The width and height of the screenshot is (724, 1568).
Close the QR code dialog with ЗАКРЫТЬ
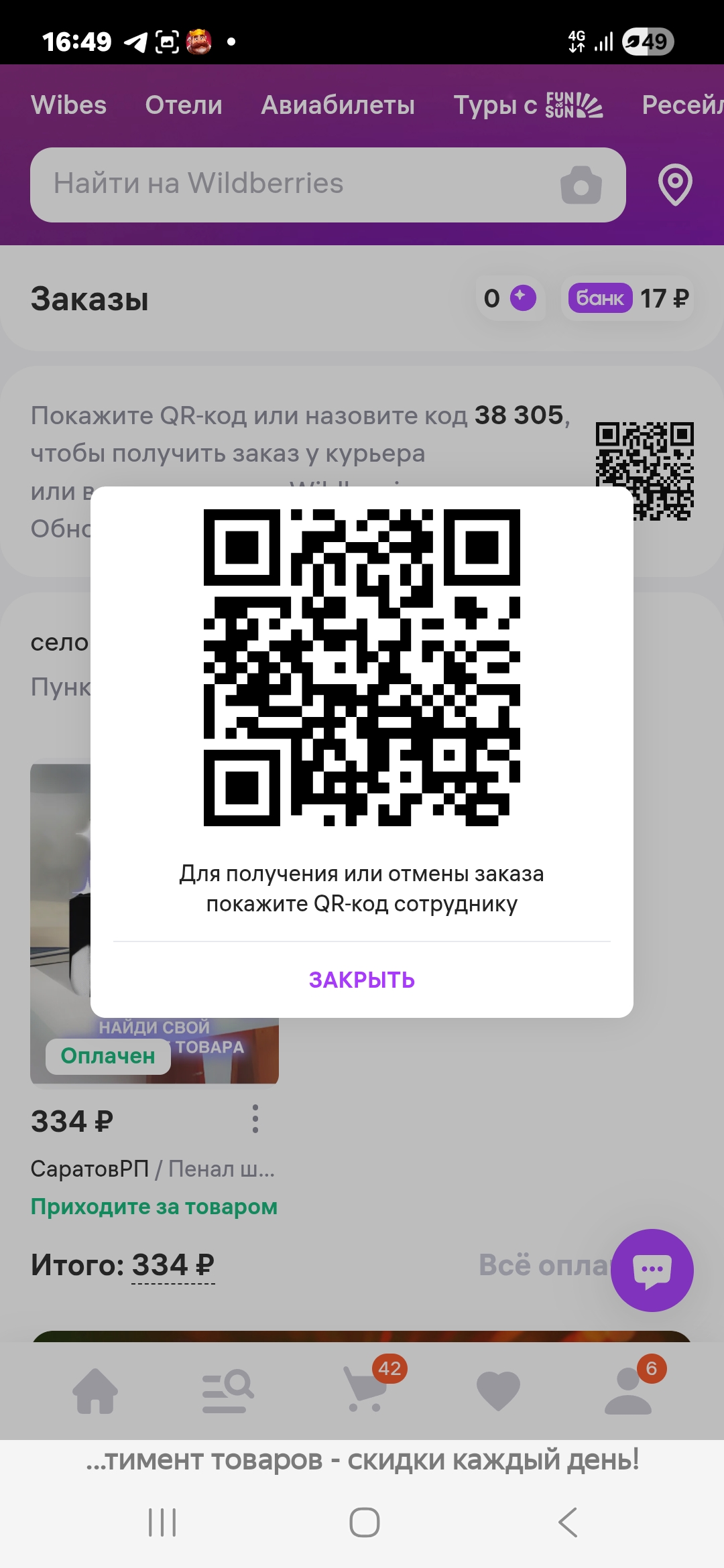362,980
